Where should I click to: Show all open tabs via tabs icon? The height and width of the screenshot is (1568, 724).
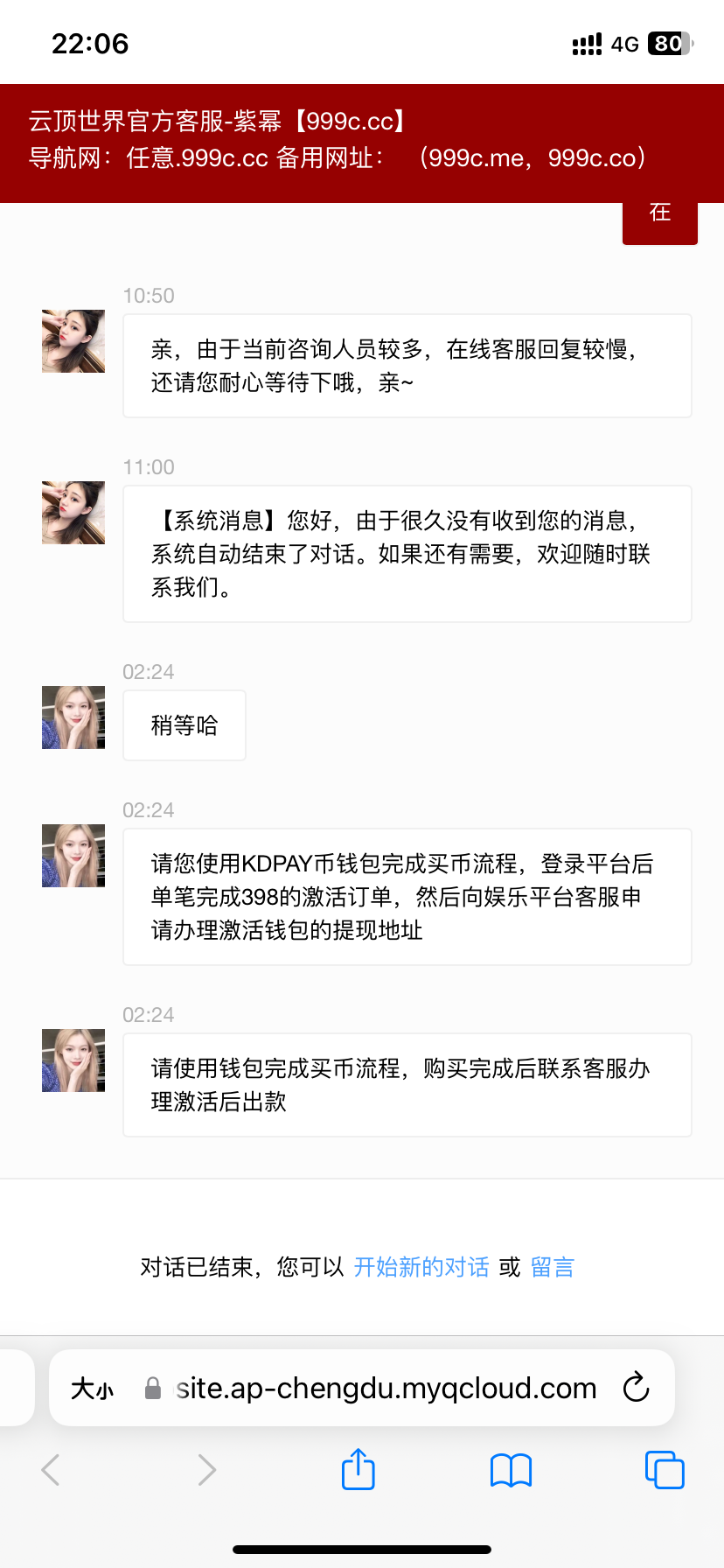coord(665,1470)
